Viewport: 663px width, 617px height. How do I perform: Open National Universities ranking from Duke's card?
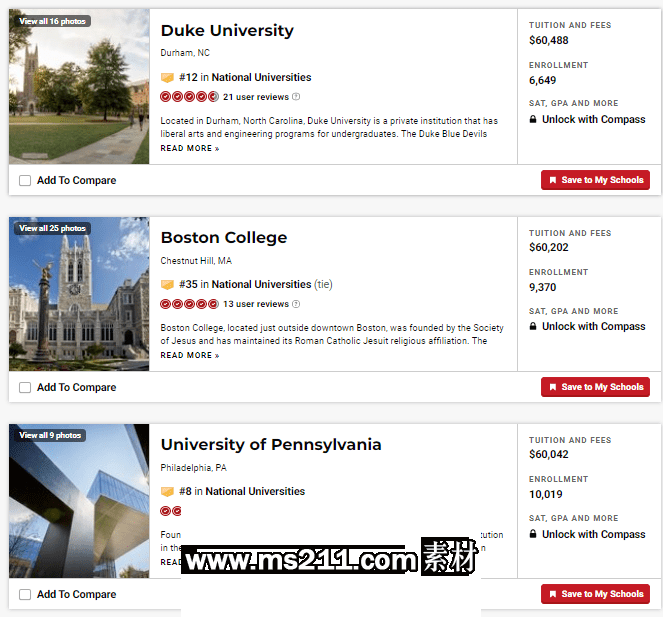261,77
